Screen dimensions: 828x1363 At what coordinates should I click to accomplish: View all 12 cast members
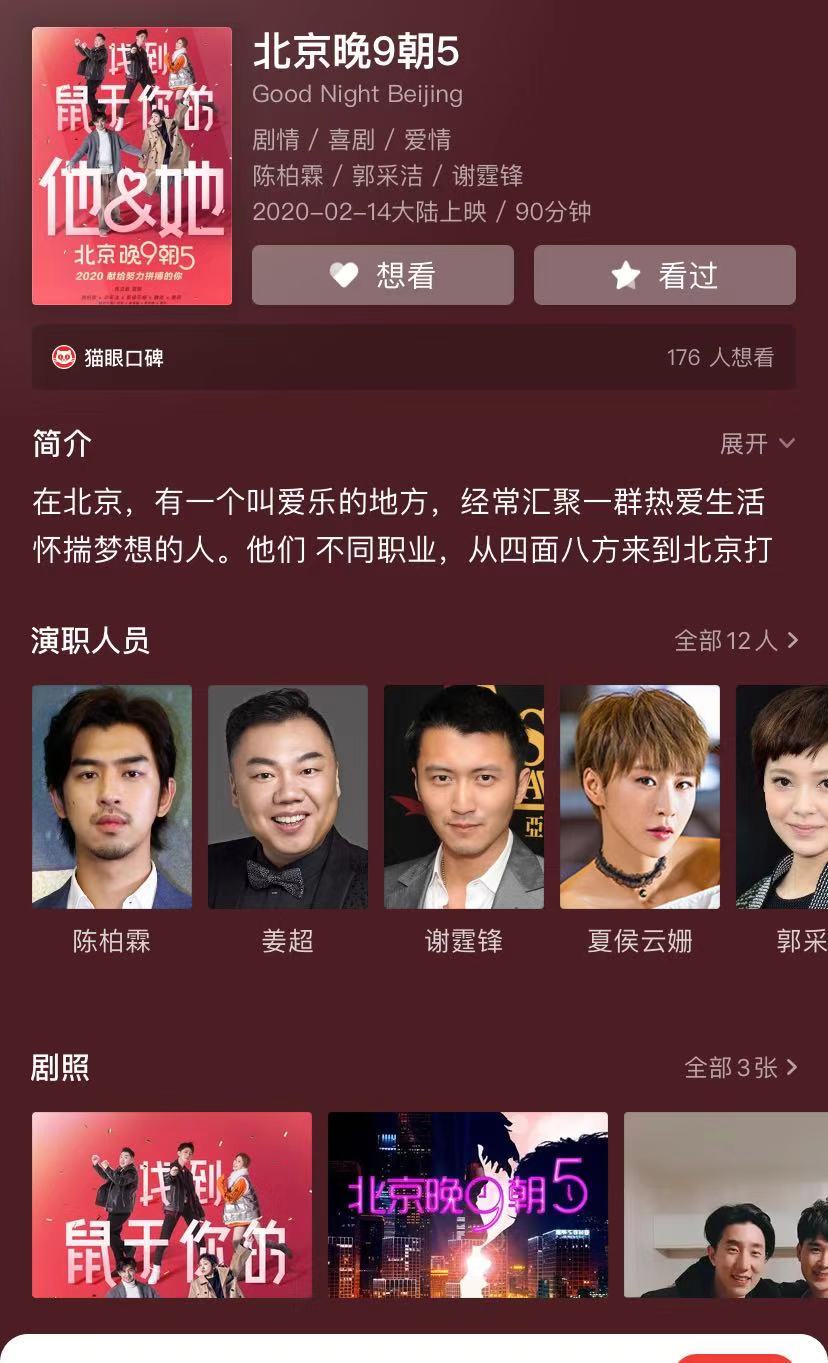pyautogui.click(x=736, y=640)
